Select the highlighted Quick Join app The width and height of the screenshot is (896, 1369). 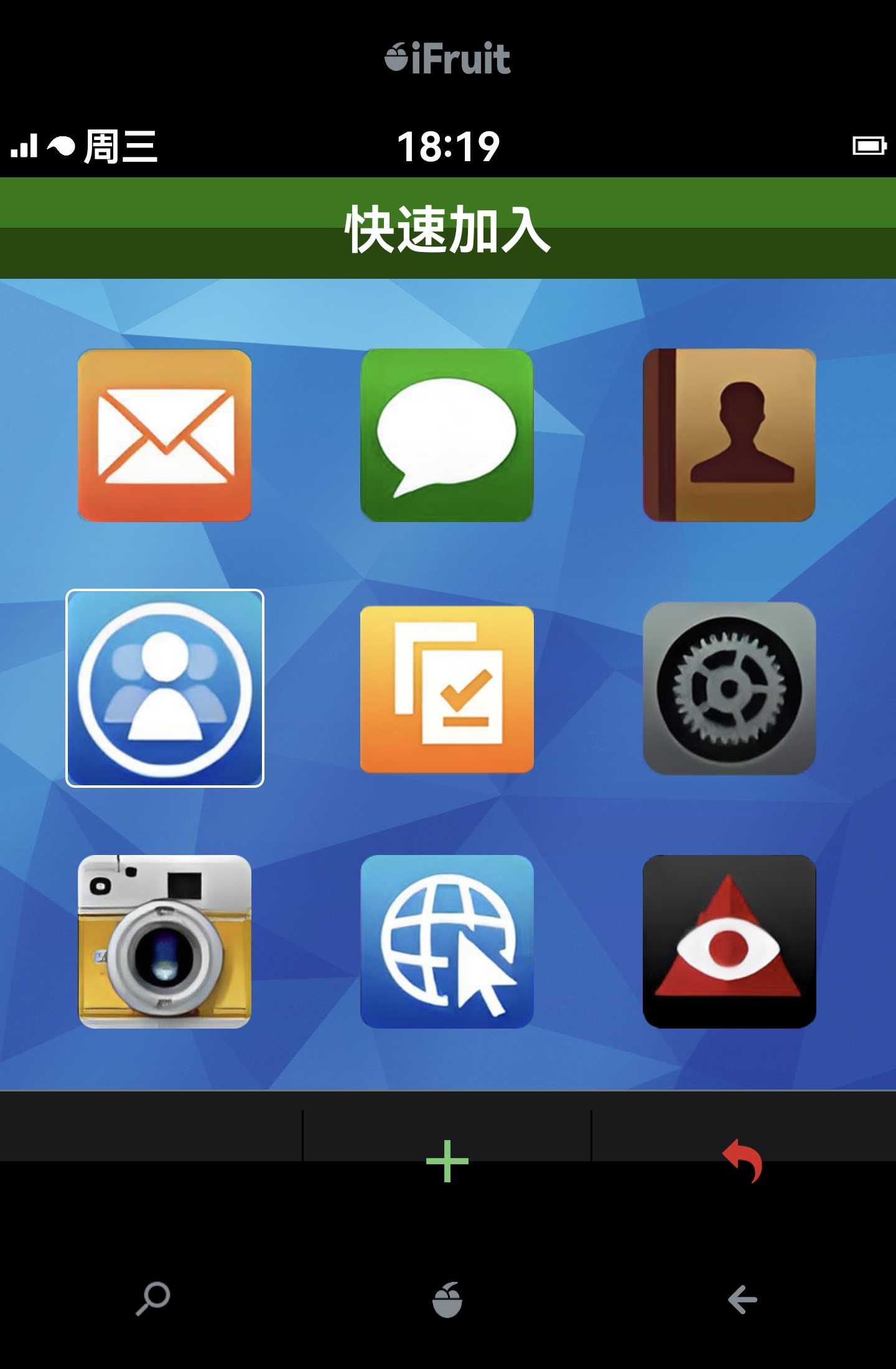(x=164, y=688)
